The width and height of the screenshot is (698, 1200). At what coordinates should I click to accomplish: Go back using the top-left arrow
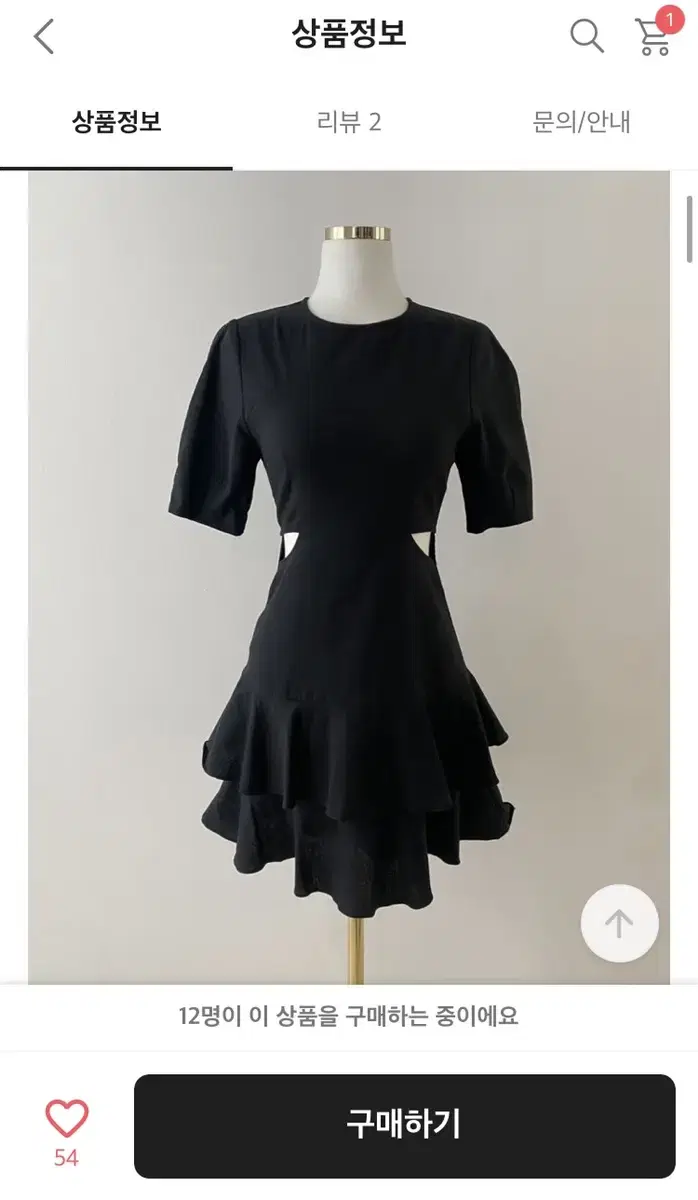pyautogui.click(x=43, y=37)
